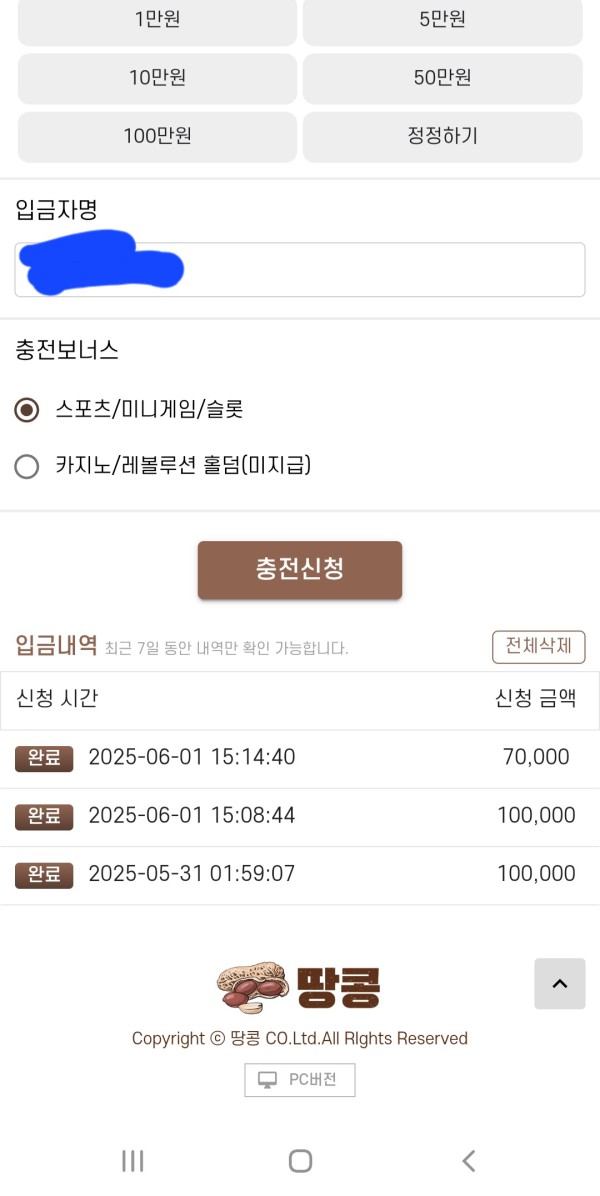This screenshot has width=600, height=1196.
Task: Clear deposit history with 전체삭제
Action: point(538,647)
